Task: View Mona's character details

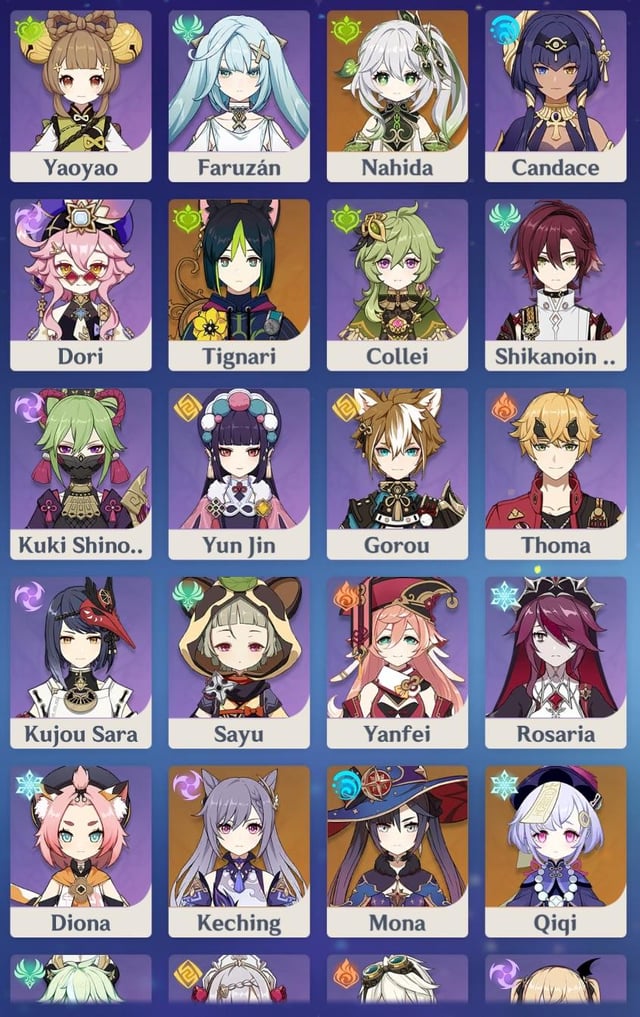Action: pyautogui.click(x=397, y=850)
